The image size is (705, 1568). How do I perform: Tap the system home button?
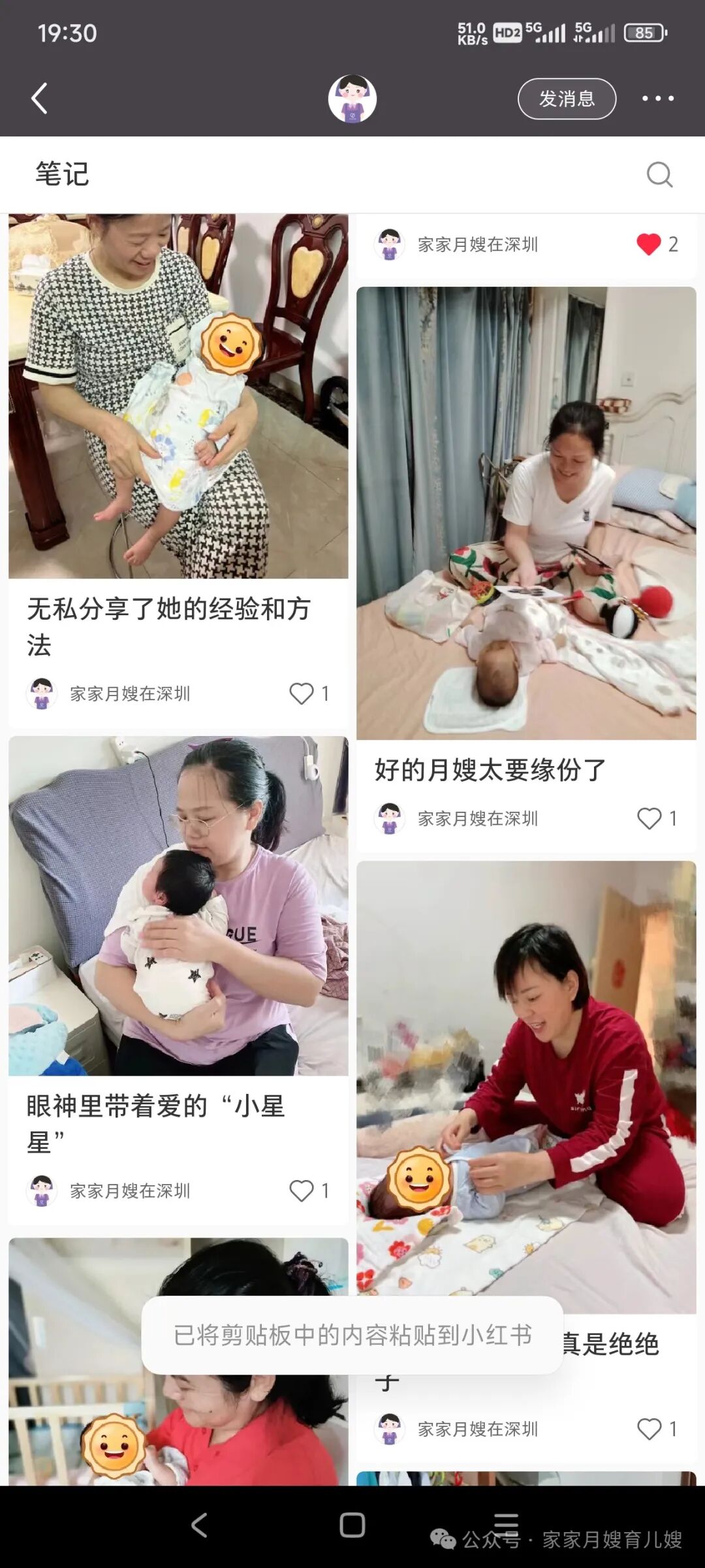tap(352, 1525)
